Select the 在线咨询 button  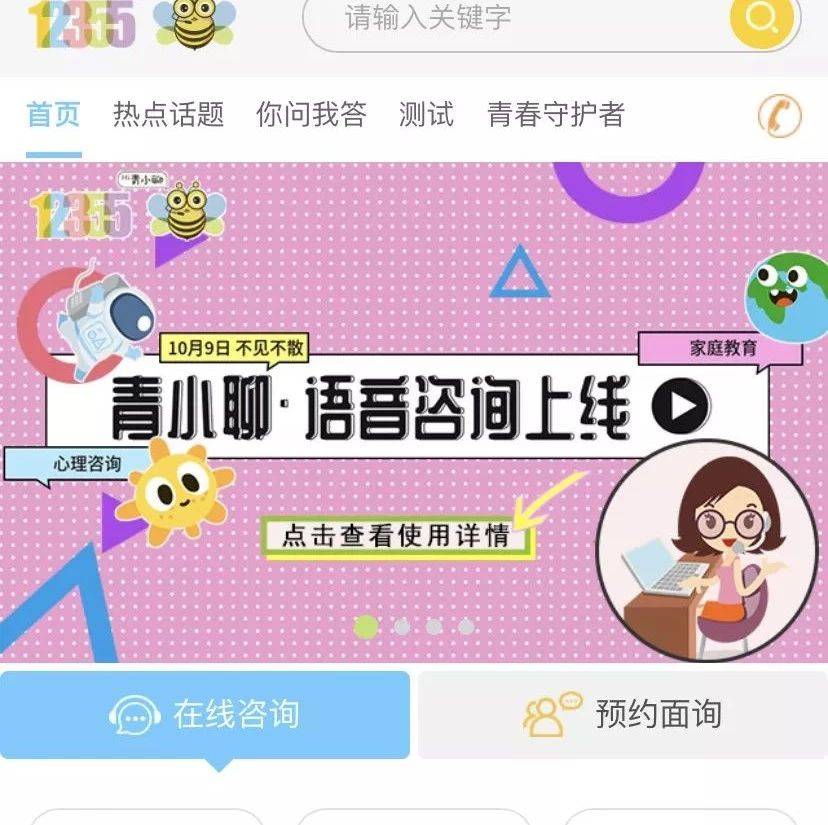pos(205,715)
